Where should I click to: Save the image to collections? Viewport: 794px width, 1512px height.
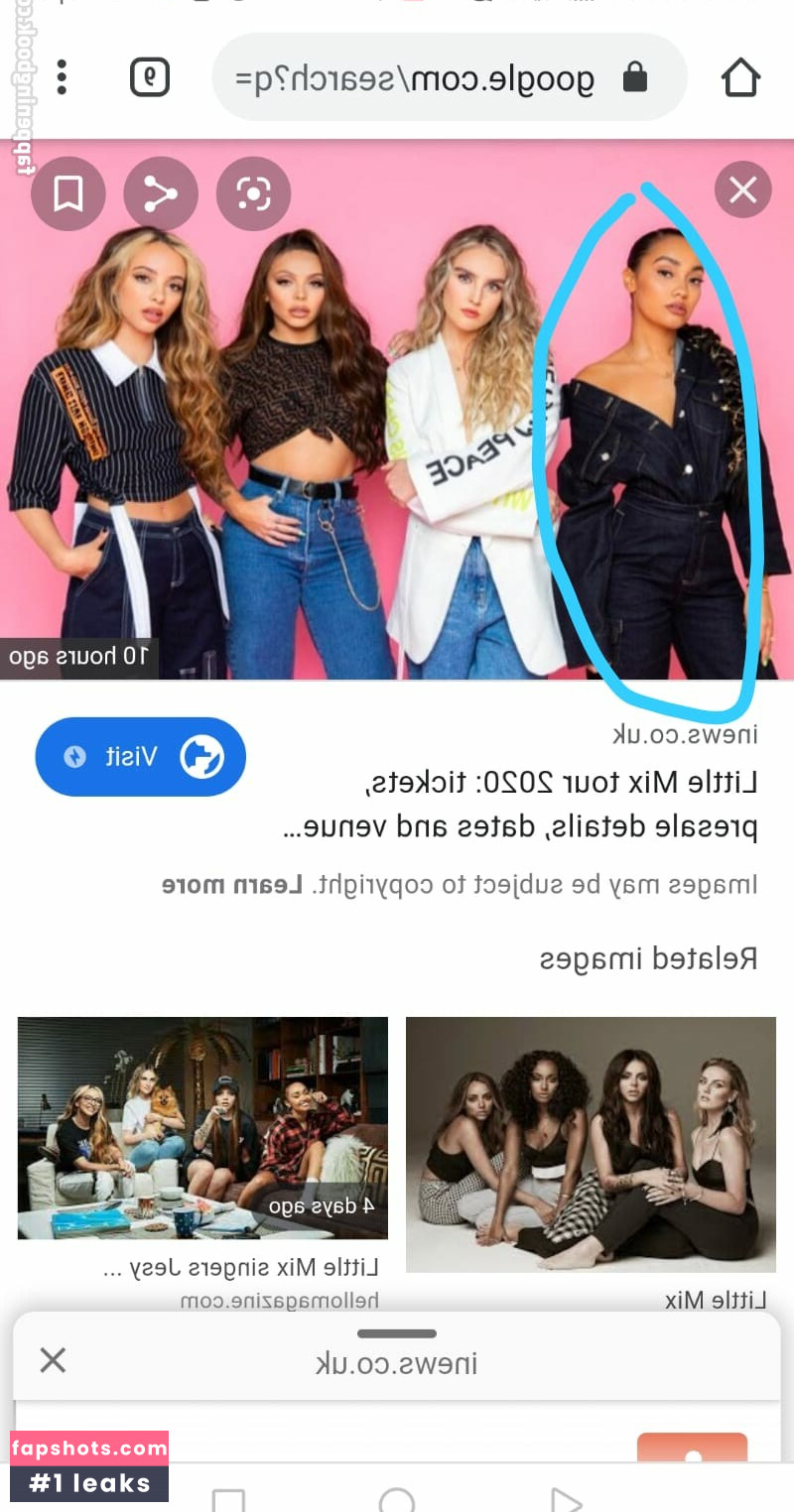[67, 194]
